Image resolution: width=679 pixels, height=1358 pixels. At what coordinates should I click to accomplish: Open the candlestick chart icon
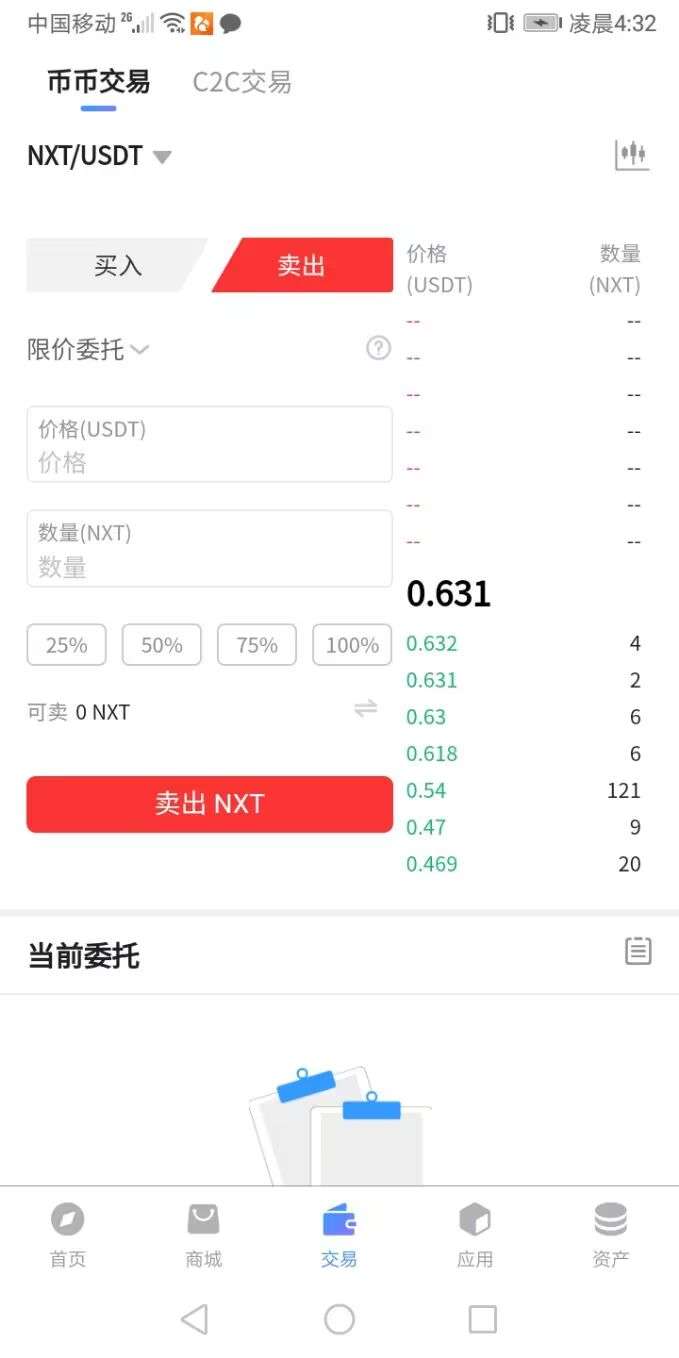pos(631,155)
